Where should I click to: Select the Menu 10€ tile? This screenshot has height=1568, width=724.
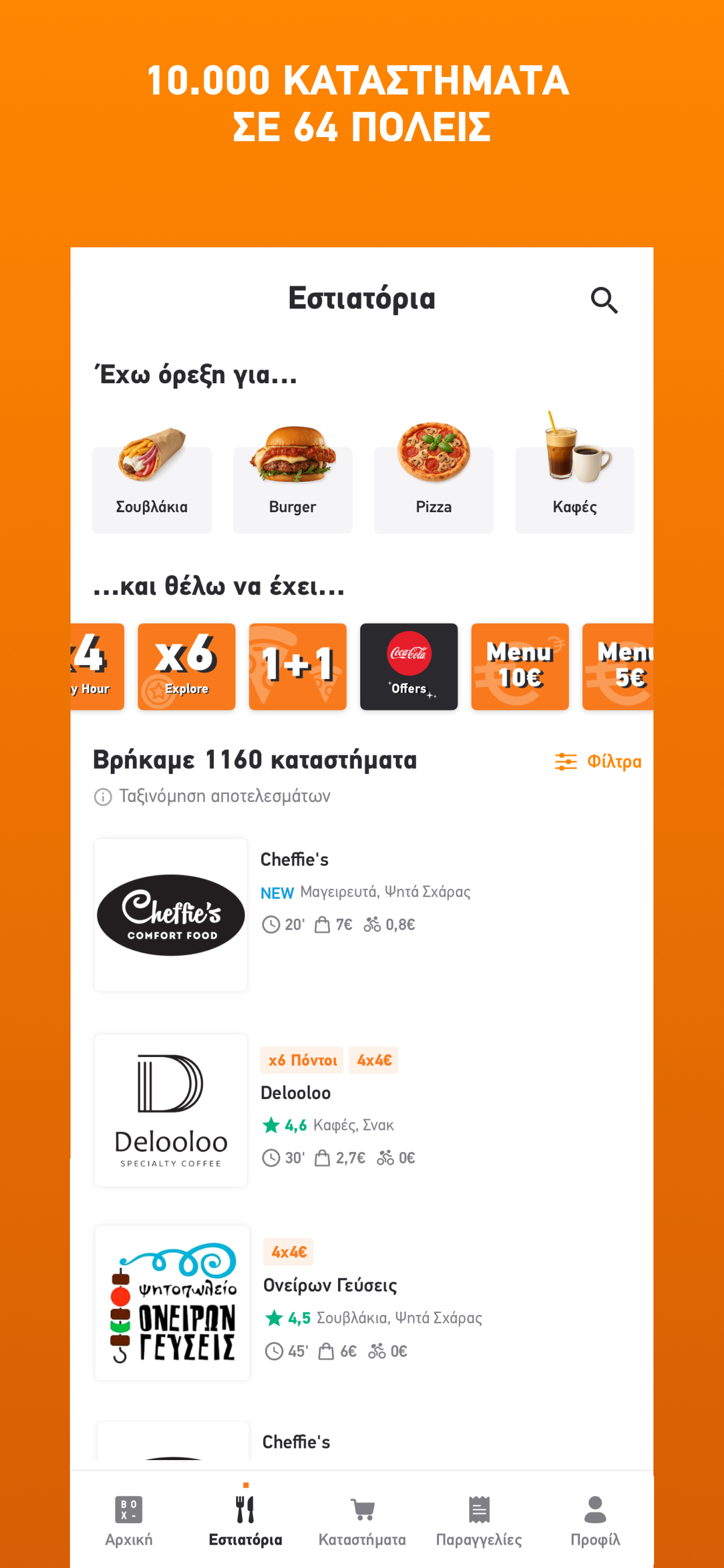tap(520, 667)
